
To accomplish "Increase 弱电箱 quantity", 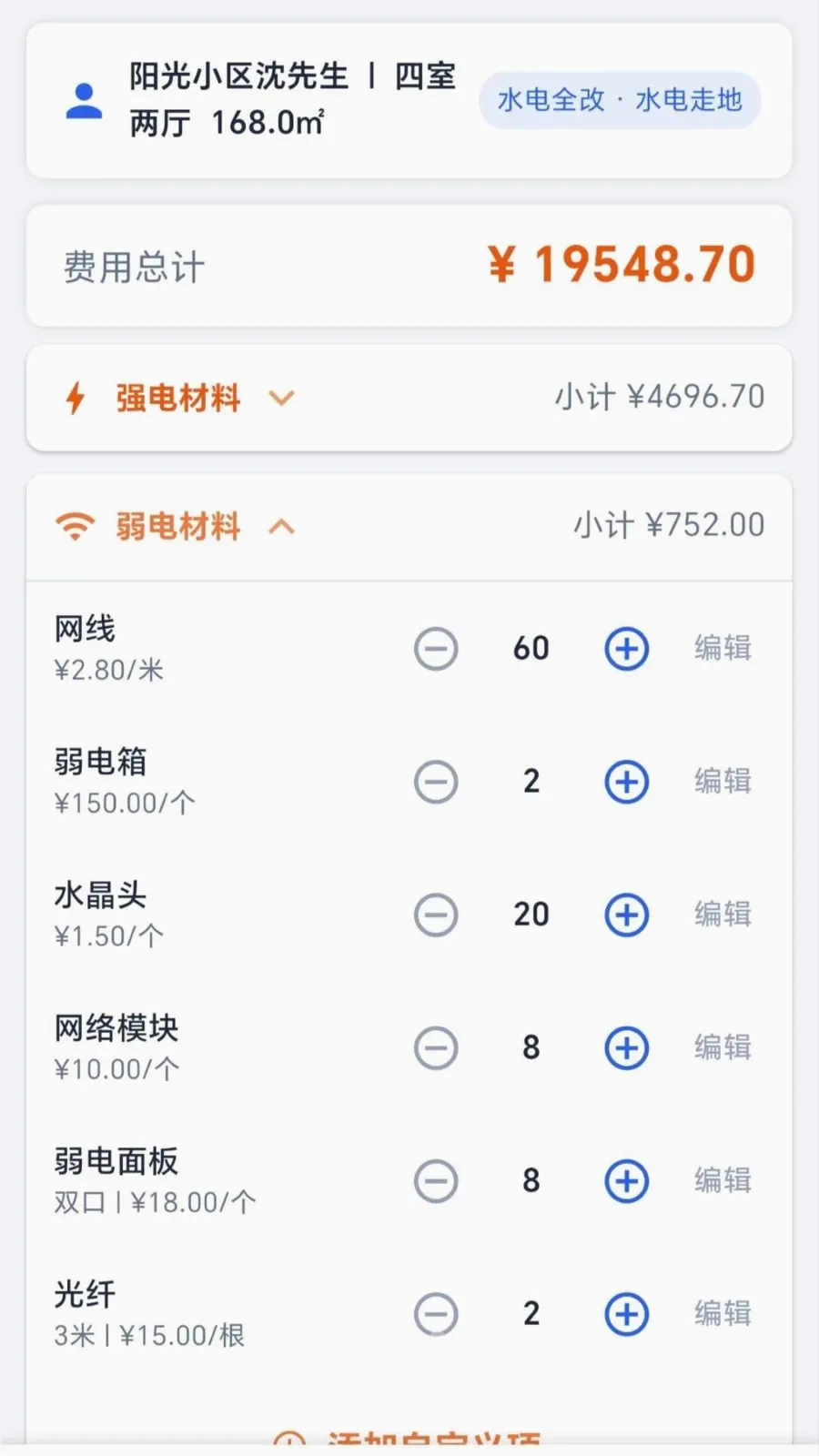I will coord(627,782).
